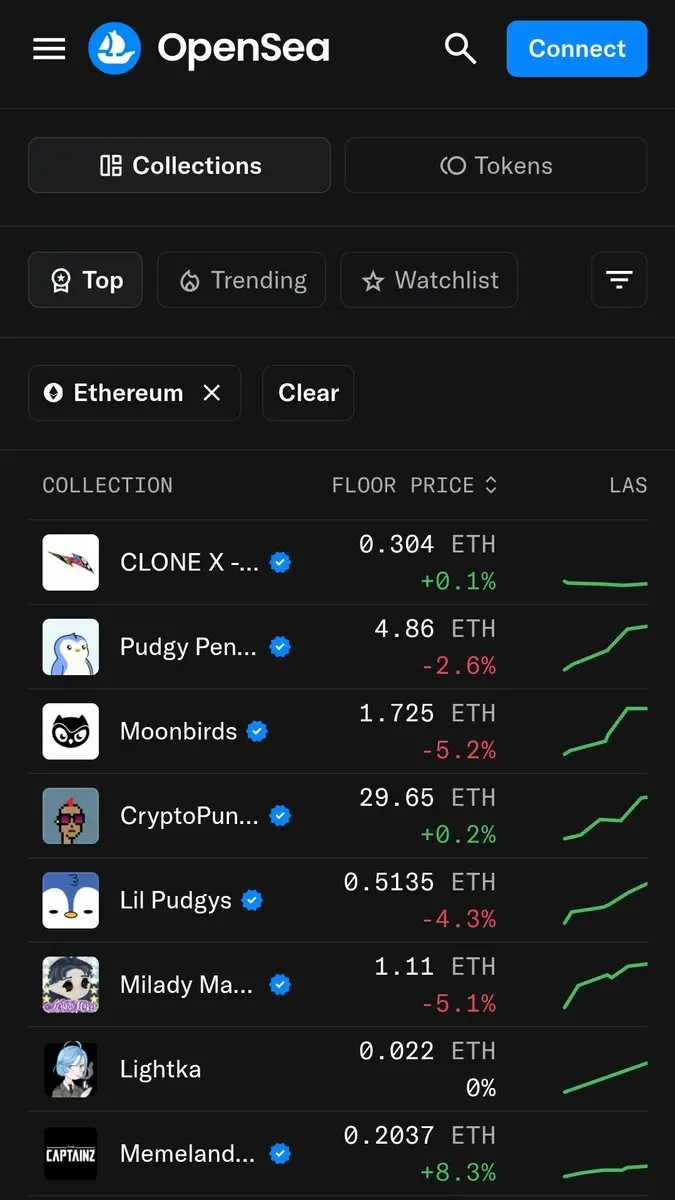The height and width of the screenshot is (1200, 675).
Task: Select the Top ranking chip
Action: tap(85, 280)
